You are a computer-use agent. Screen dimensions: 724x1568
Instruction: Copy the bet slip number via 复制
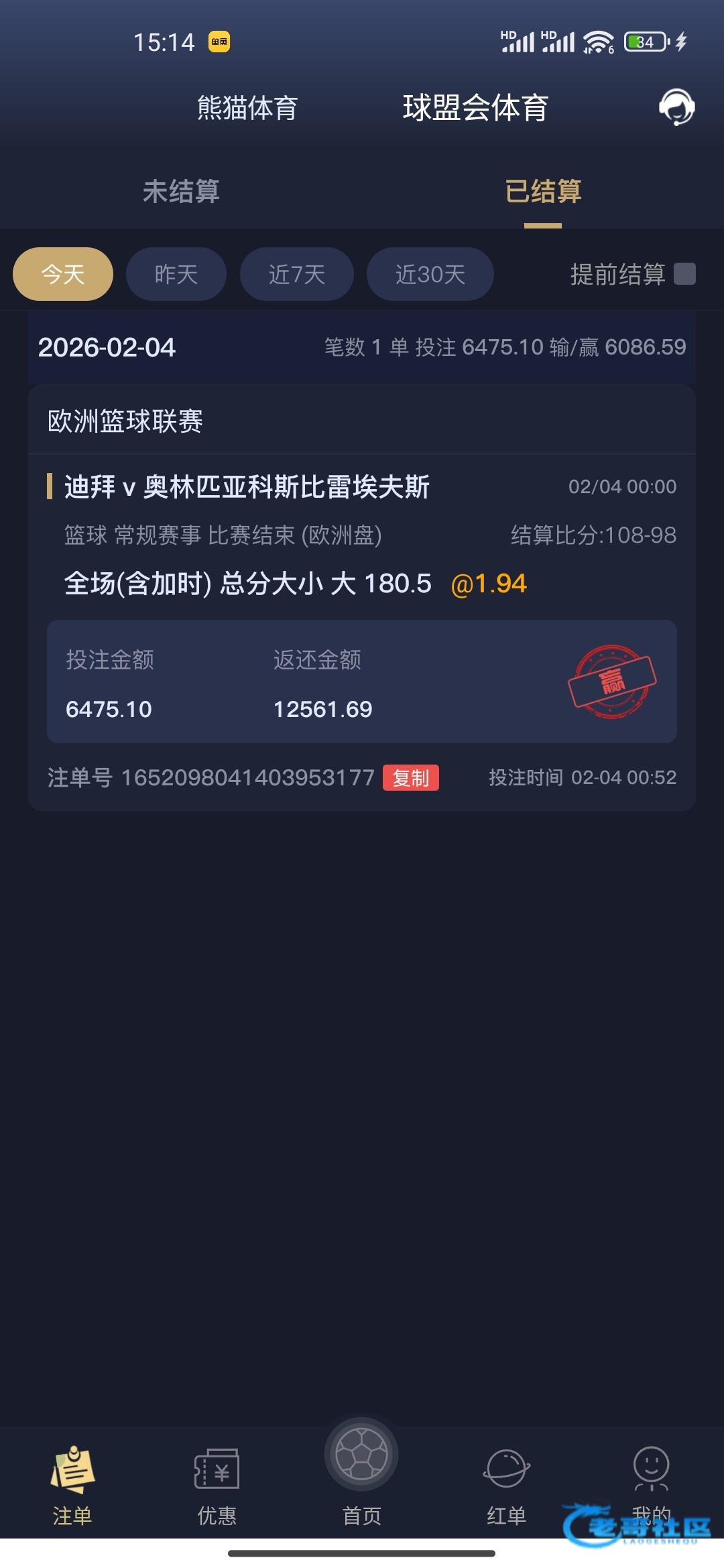(410, 778)
